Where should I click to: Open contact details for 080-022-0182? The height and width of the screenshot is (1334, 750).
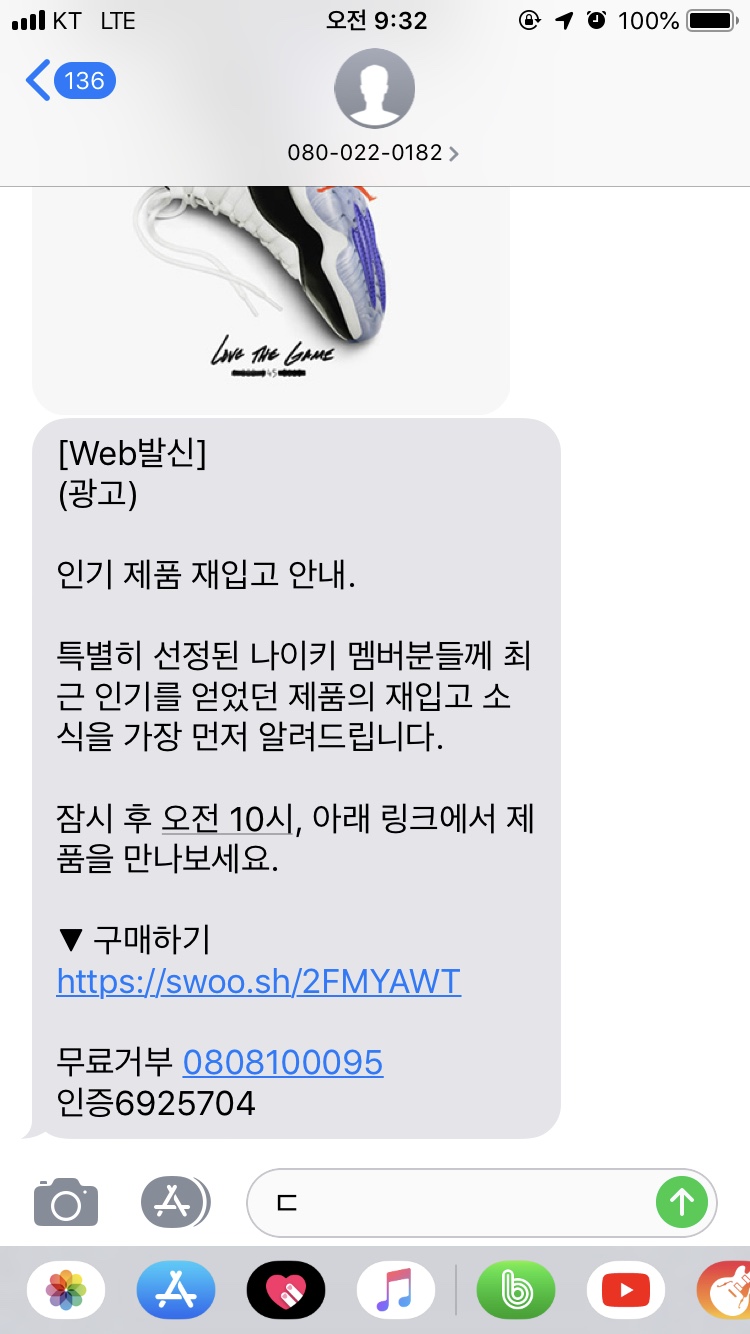click(374, 153)
